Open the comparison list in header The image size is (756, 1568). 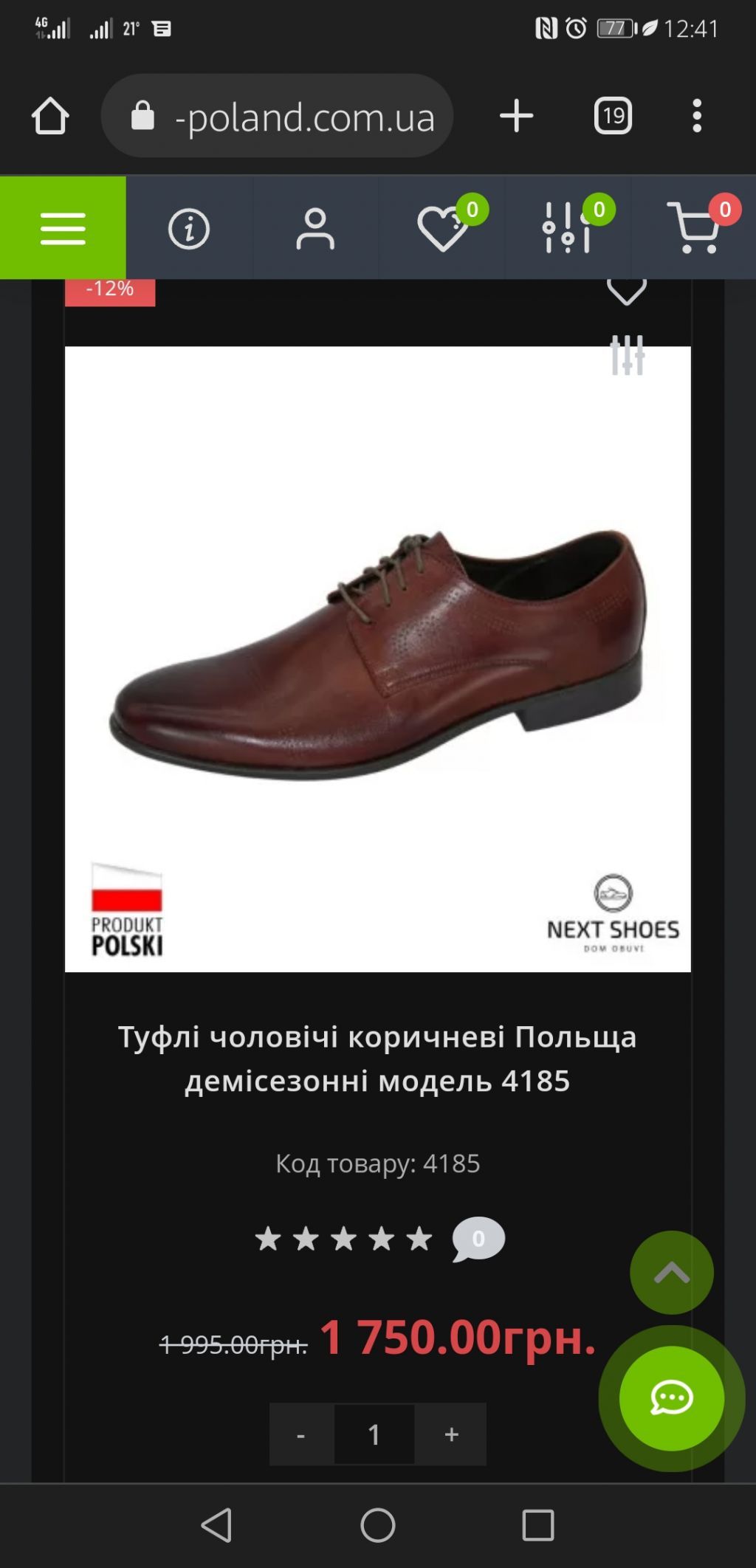click(x=567, y=228)
